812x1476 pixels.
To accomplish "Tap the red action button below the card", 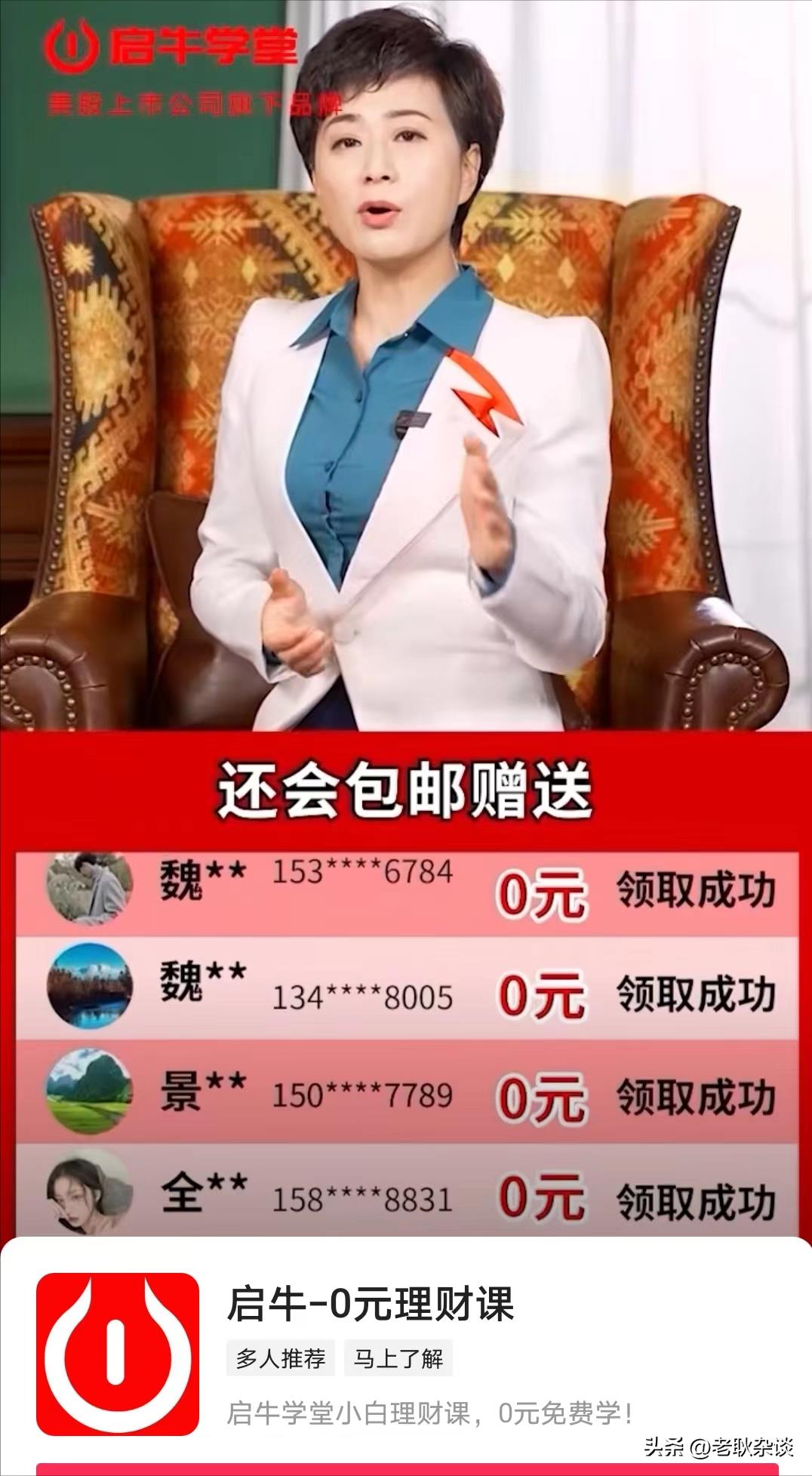I will 406,1470.
